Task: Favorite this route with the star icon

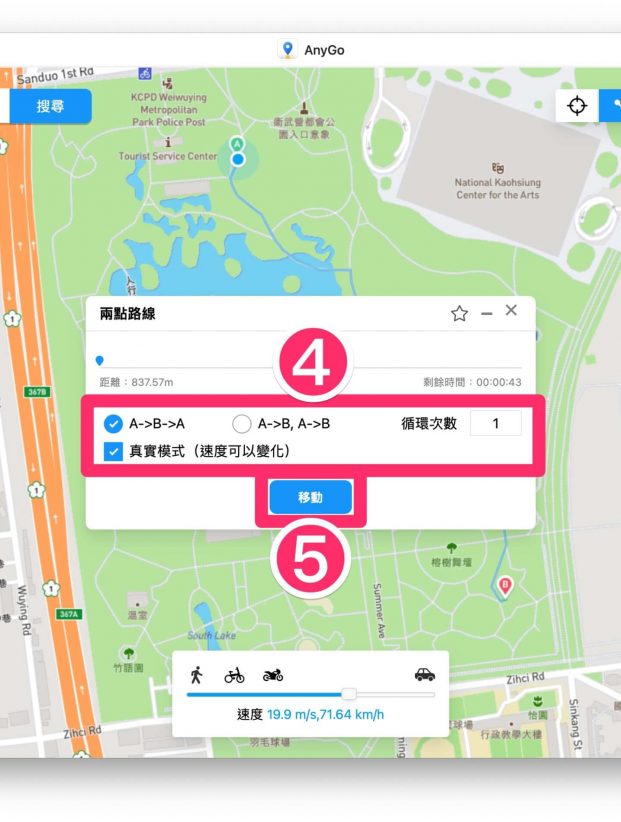Action: pos(459,314)
